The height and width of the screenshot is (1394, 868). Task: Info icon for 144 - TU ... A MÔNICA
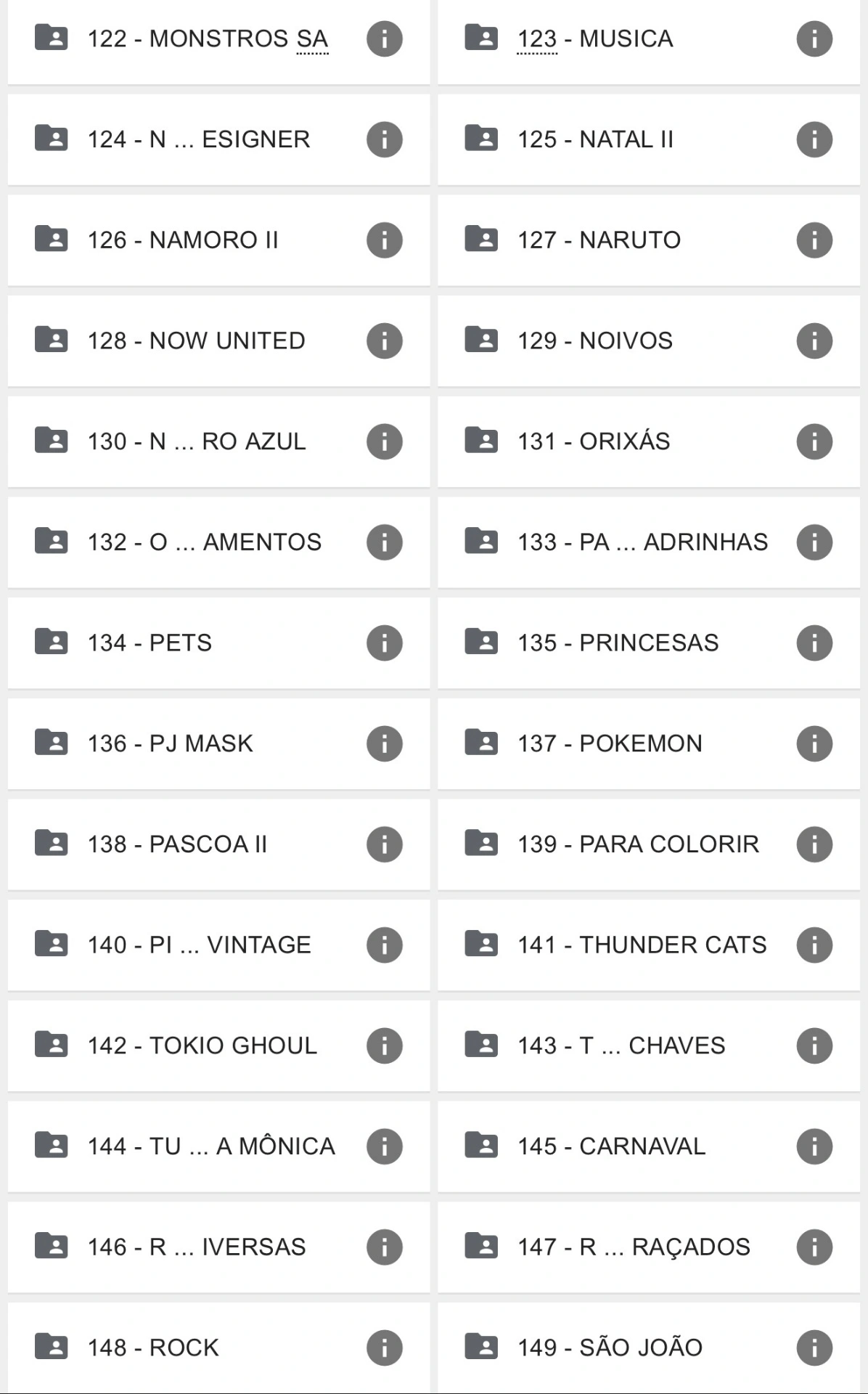tap(385, 1146)
